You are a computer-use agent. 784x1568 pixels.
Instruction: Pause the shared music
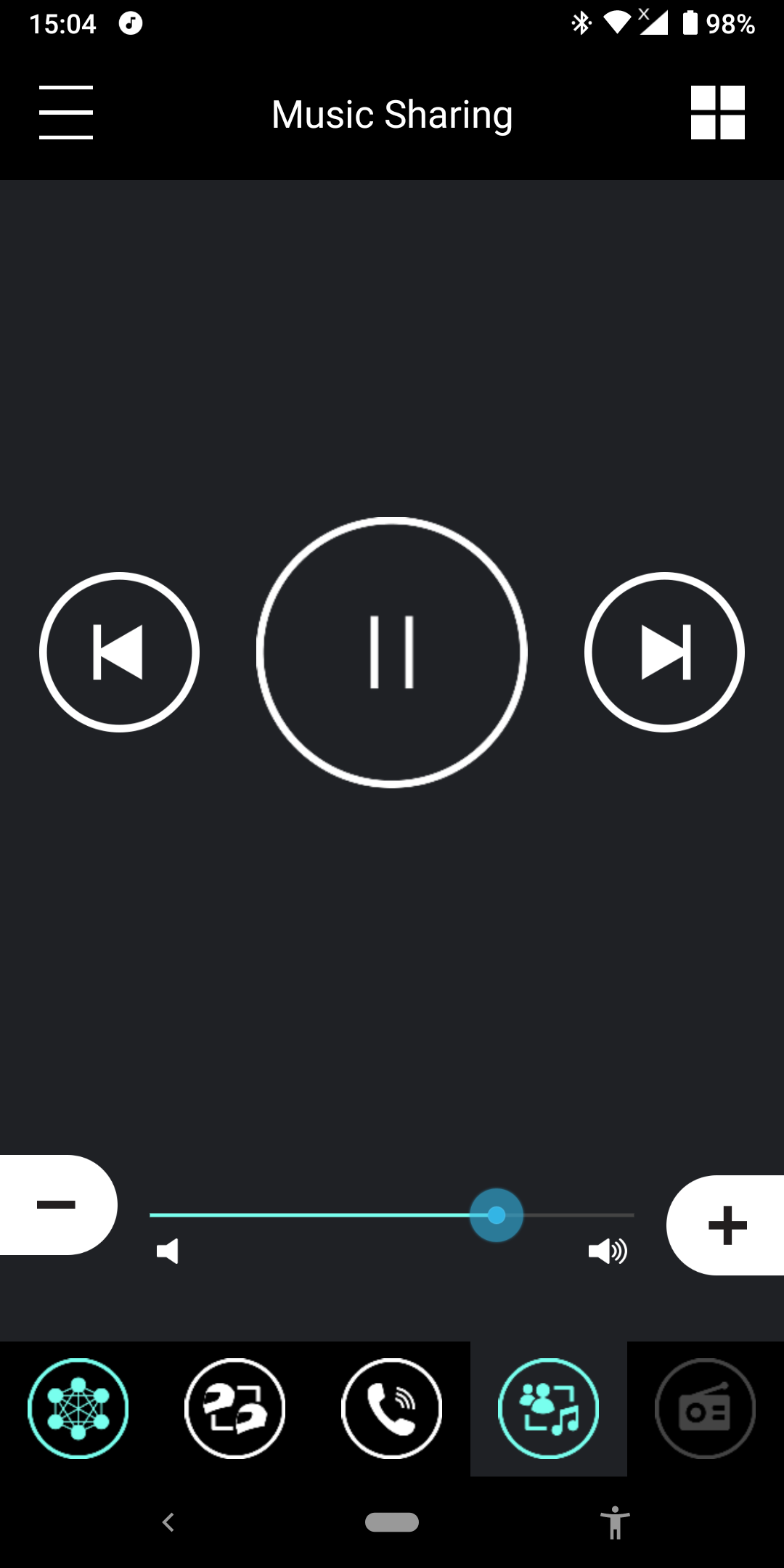(x=392, y=653)
